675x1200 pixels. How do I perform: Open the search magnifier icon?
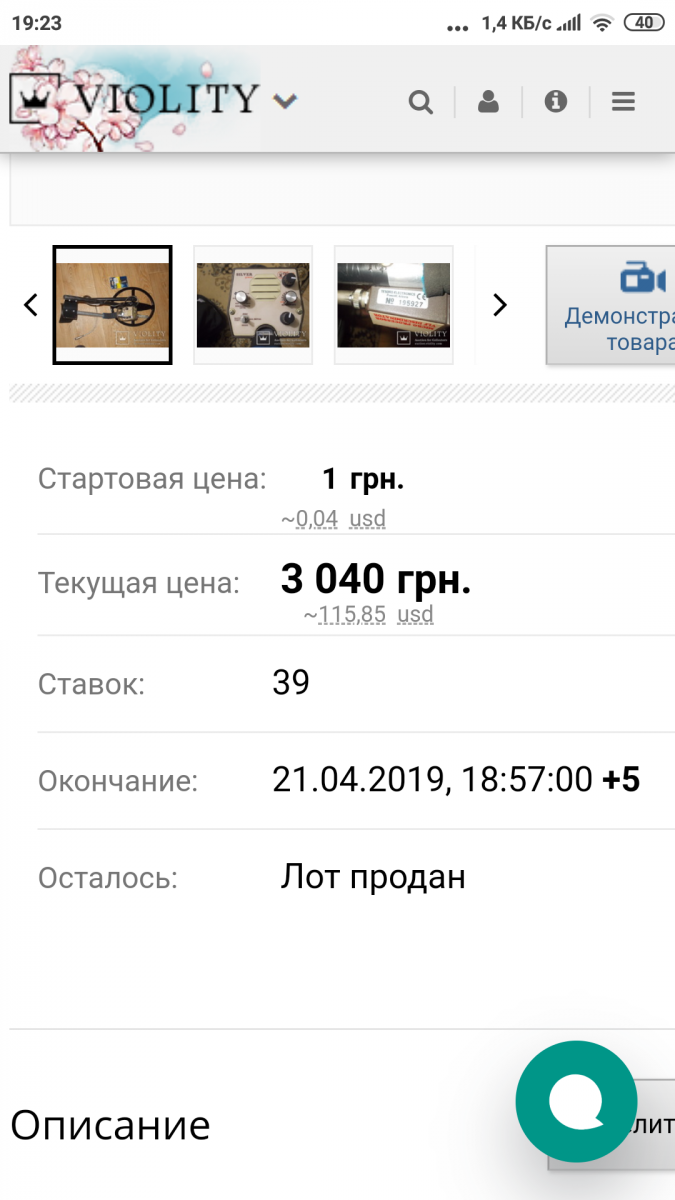[x=421, y=102]
